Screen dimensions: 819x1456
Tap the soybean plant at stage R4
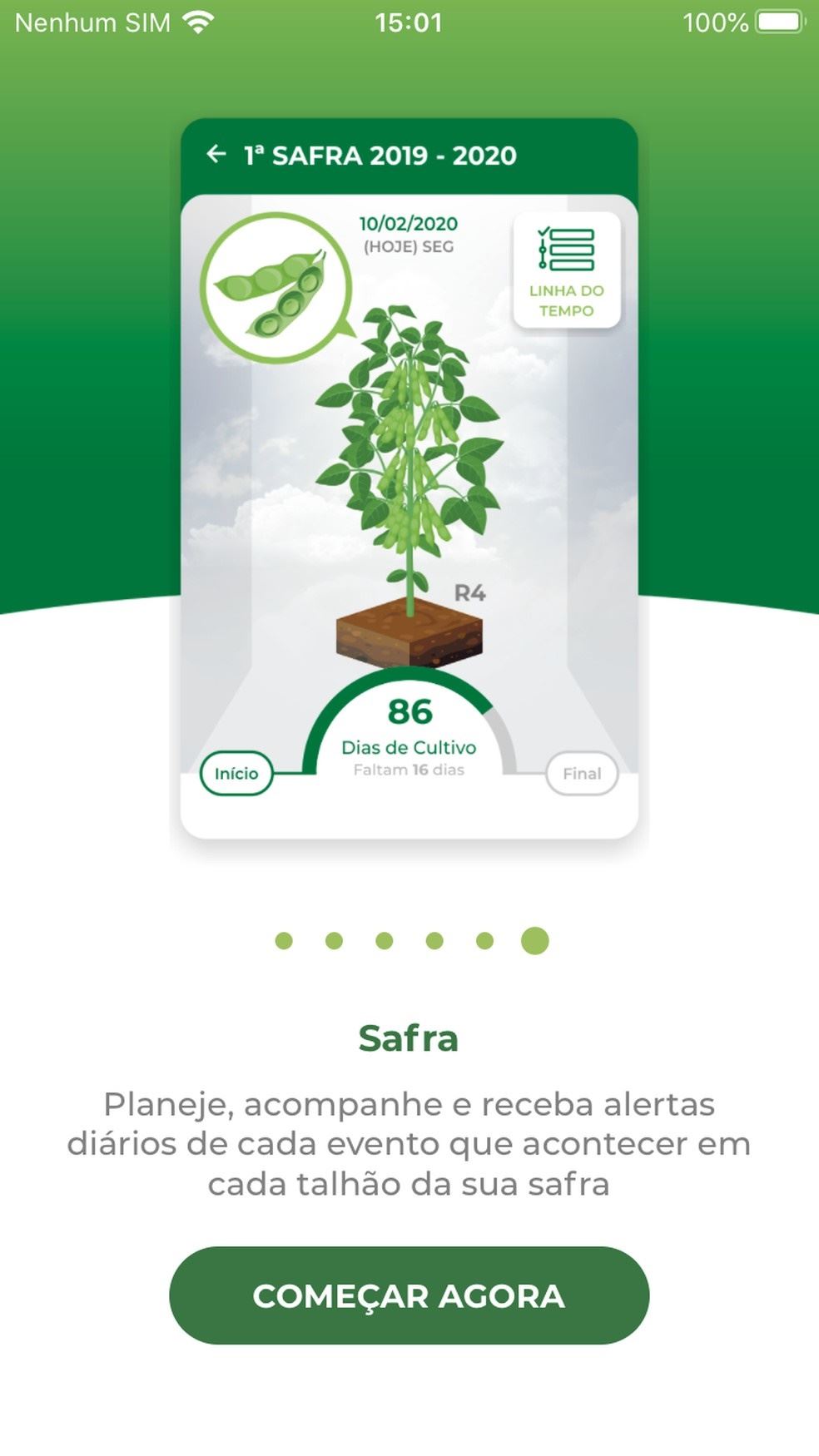point(408,441)
